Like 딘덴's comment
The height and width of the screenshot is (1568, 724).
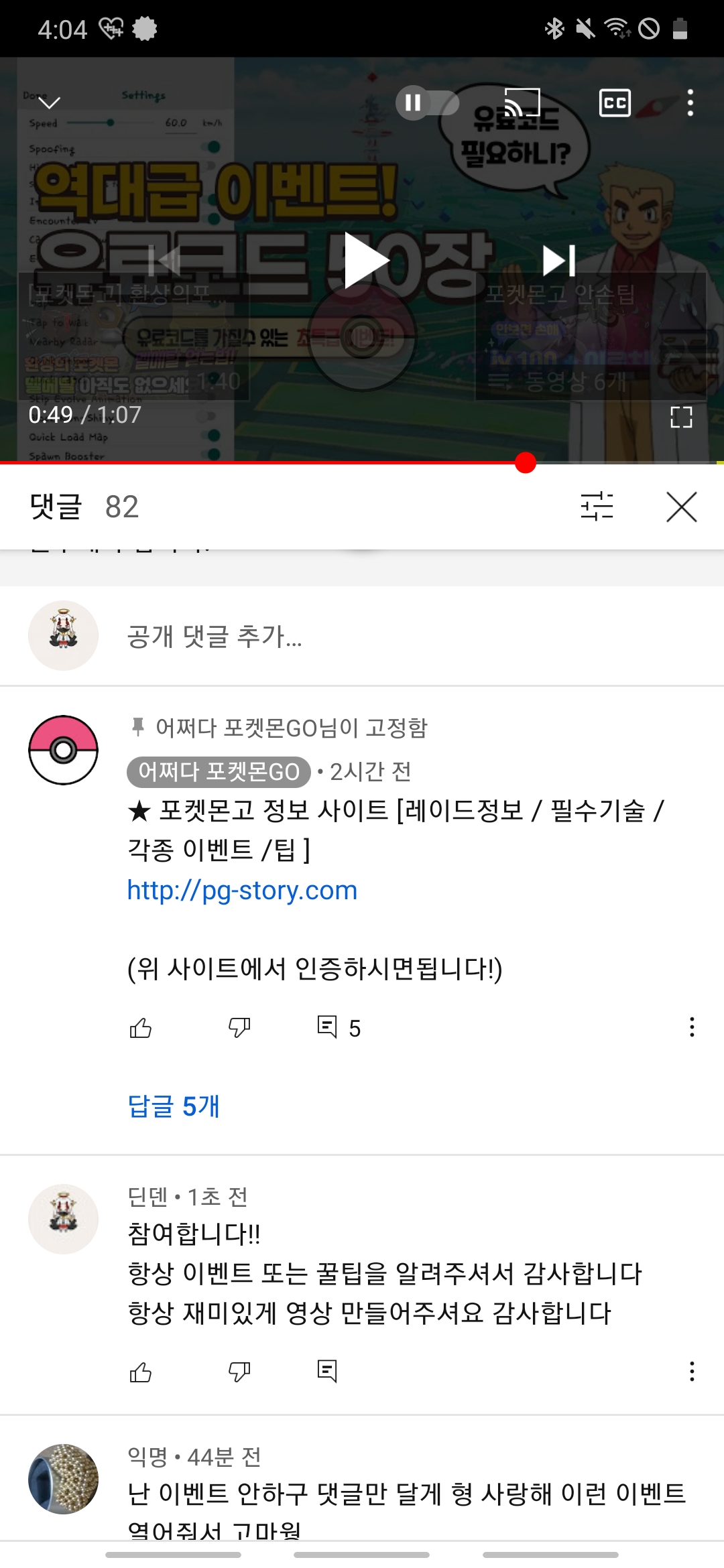[x=141, y=1372]
